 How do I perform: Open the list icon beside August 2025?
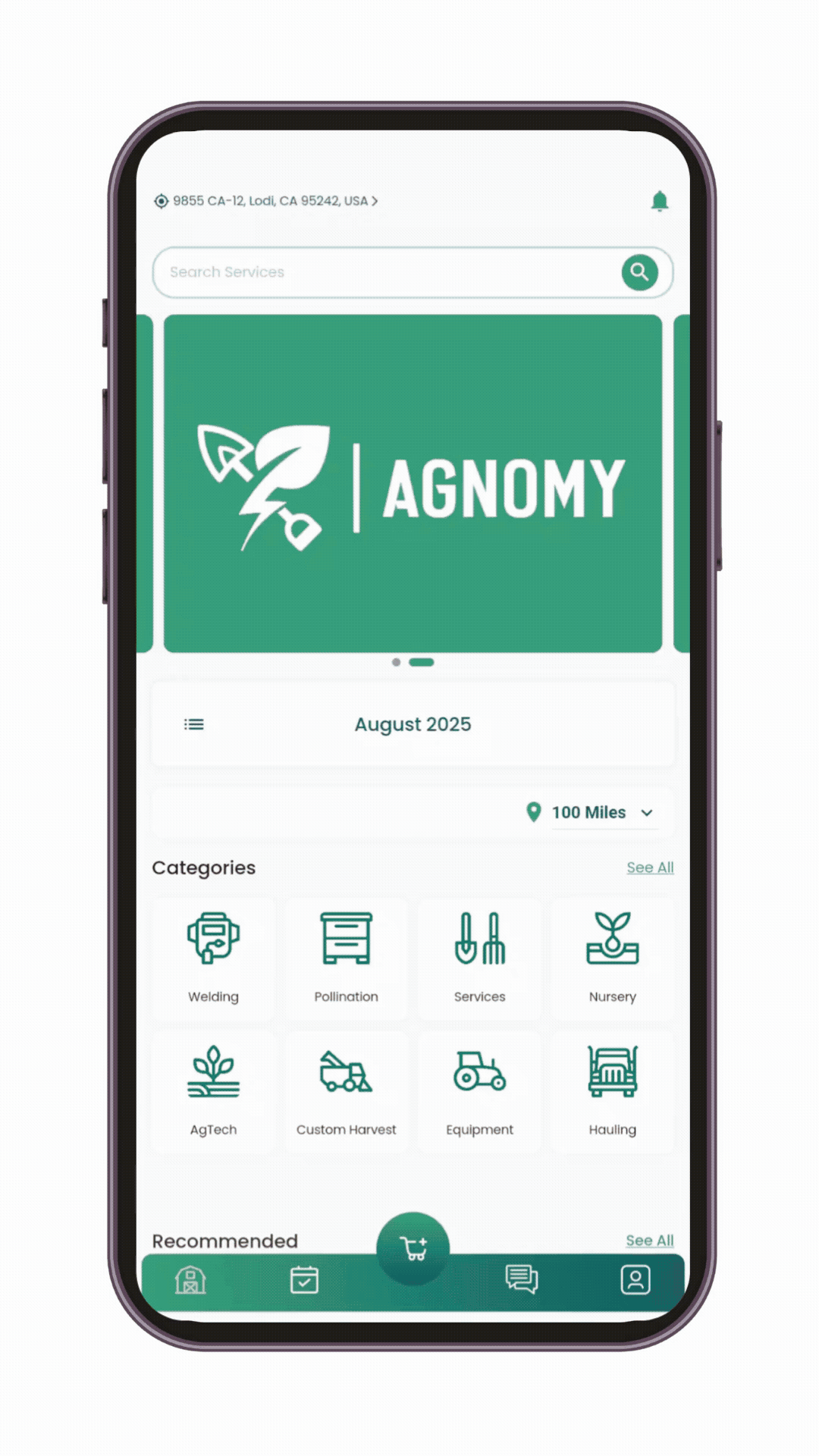(x=194, y=724)
